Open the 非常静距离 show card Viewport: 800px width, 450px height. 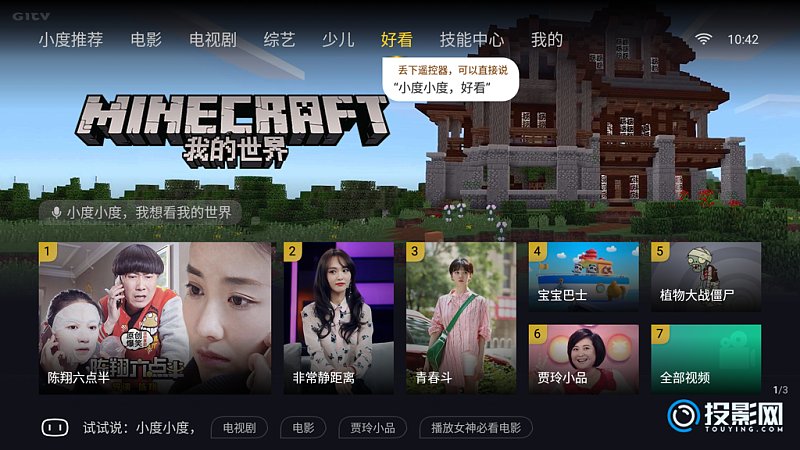click(338, 317)
